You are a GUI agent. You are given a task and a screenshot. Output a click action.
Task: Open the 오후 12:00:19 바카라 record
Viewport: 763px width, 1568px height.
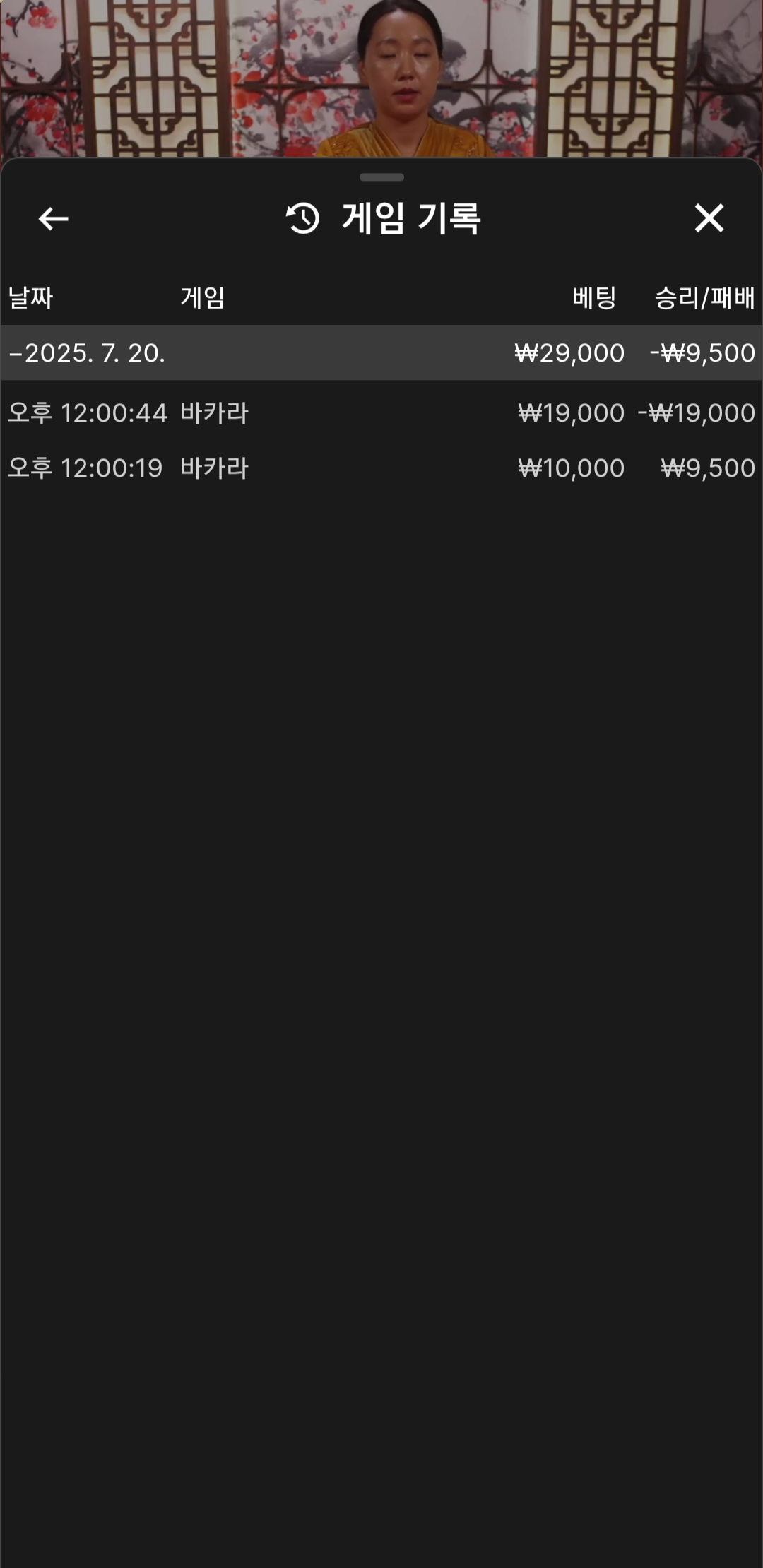[x=381, y=468]
